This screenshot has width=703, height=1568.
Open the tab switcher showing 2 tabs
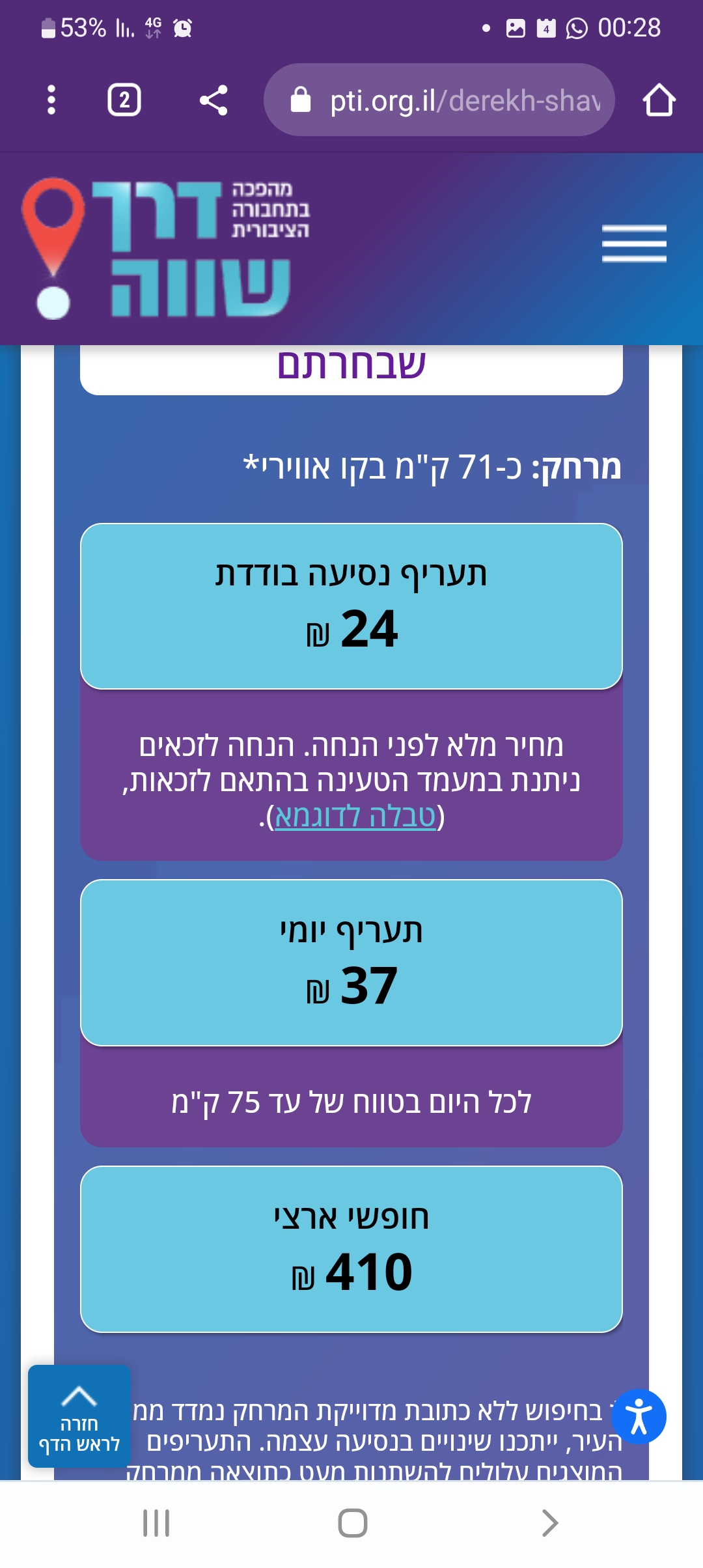pyautogui.click(x=124, y=100)
